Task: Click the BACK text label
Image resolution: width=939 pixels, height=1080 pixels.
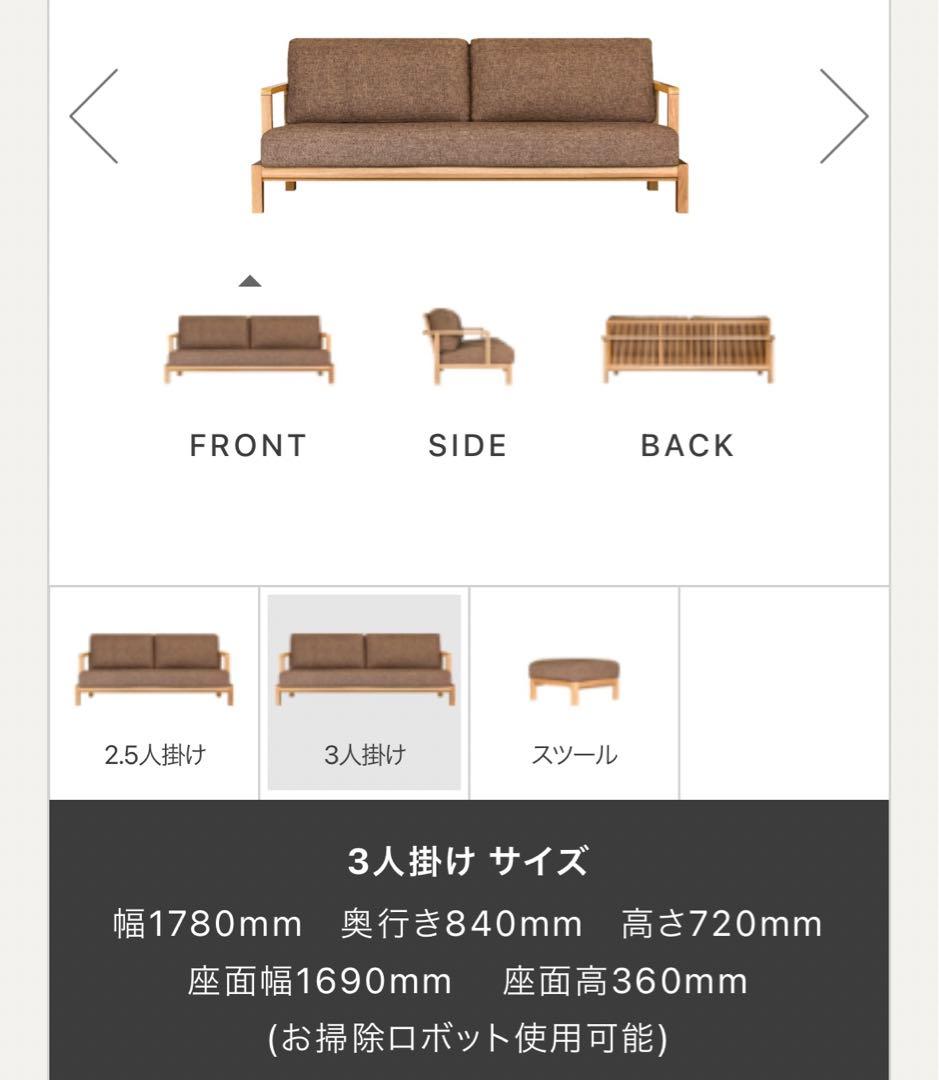Action: pos(687,445)
